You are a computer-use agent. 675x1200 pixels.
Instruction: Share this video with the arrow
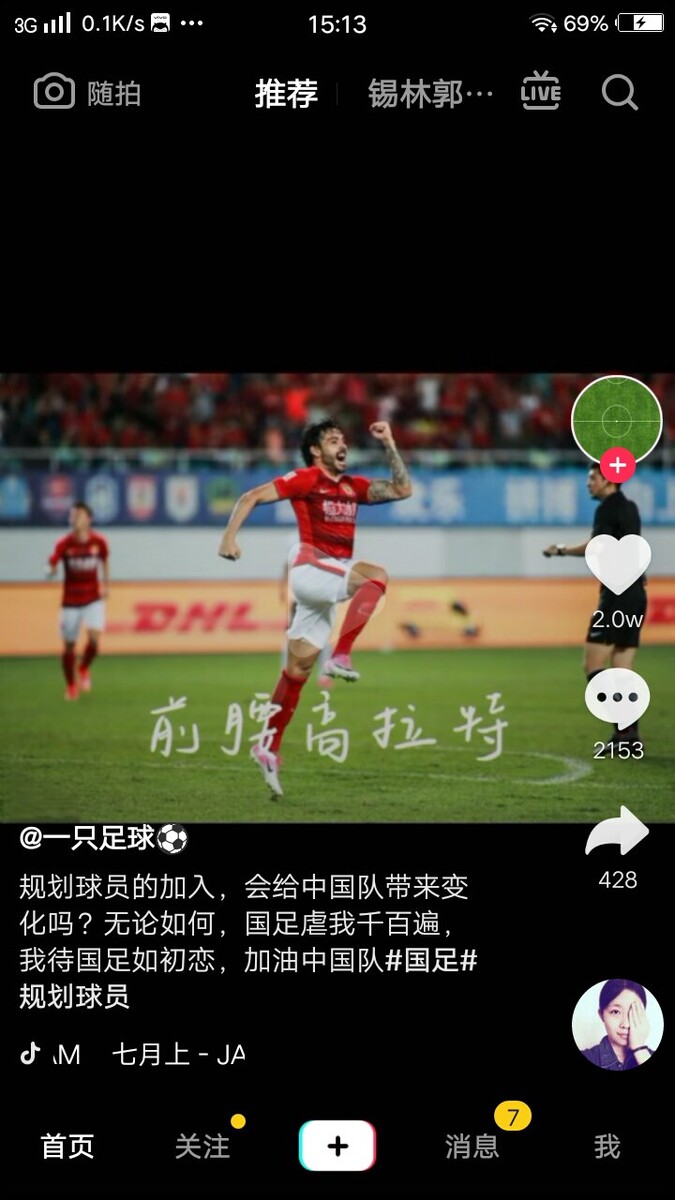617,832
